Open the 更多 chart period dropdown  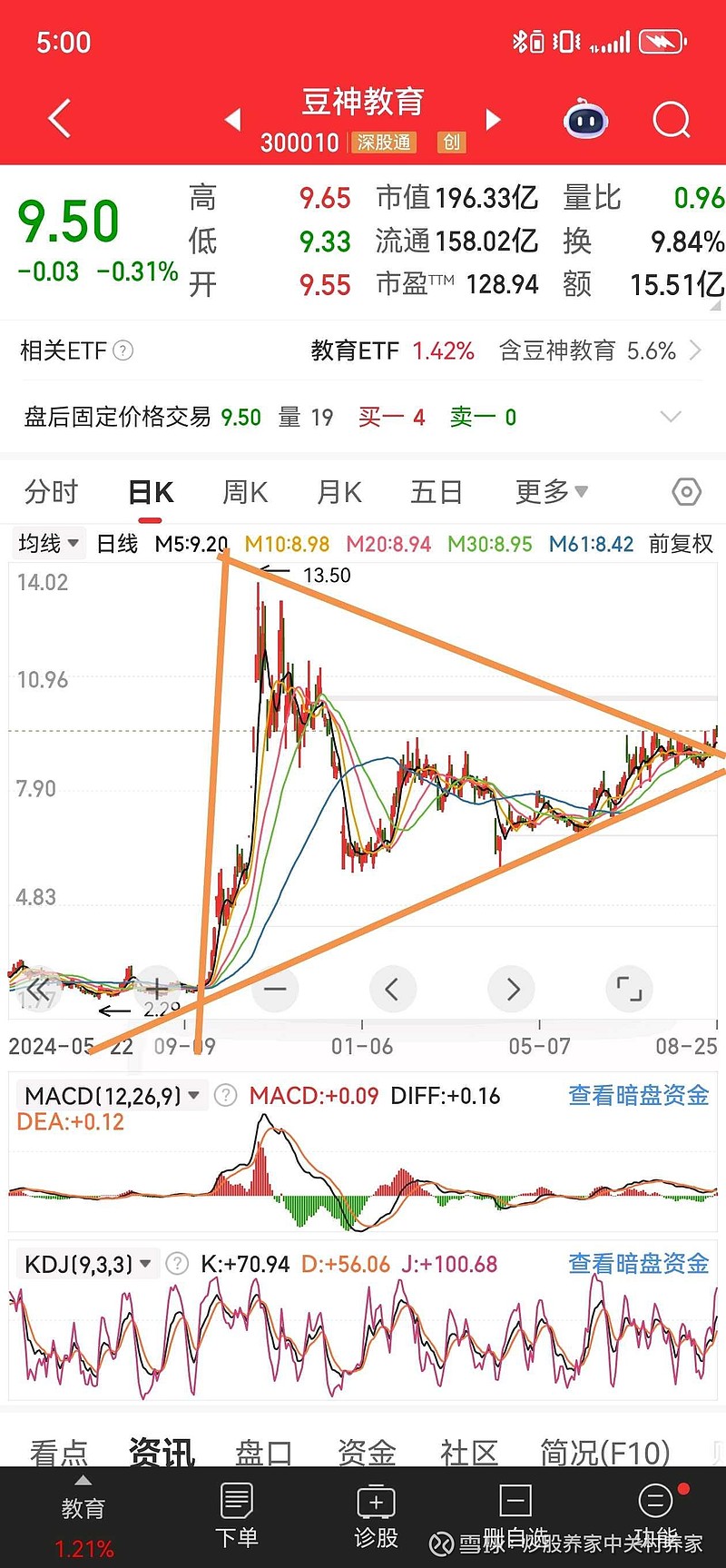552,492
